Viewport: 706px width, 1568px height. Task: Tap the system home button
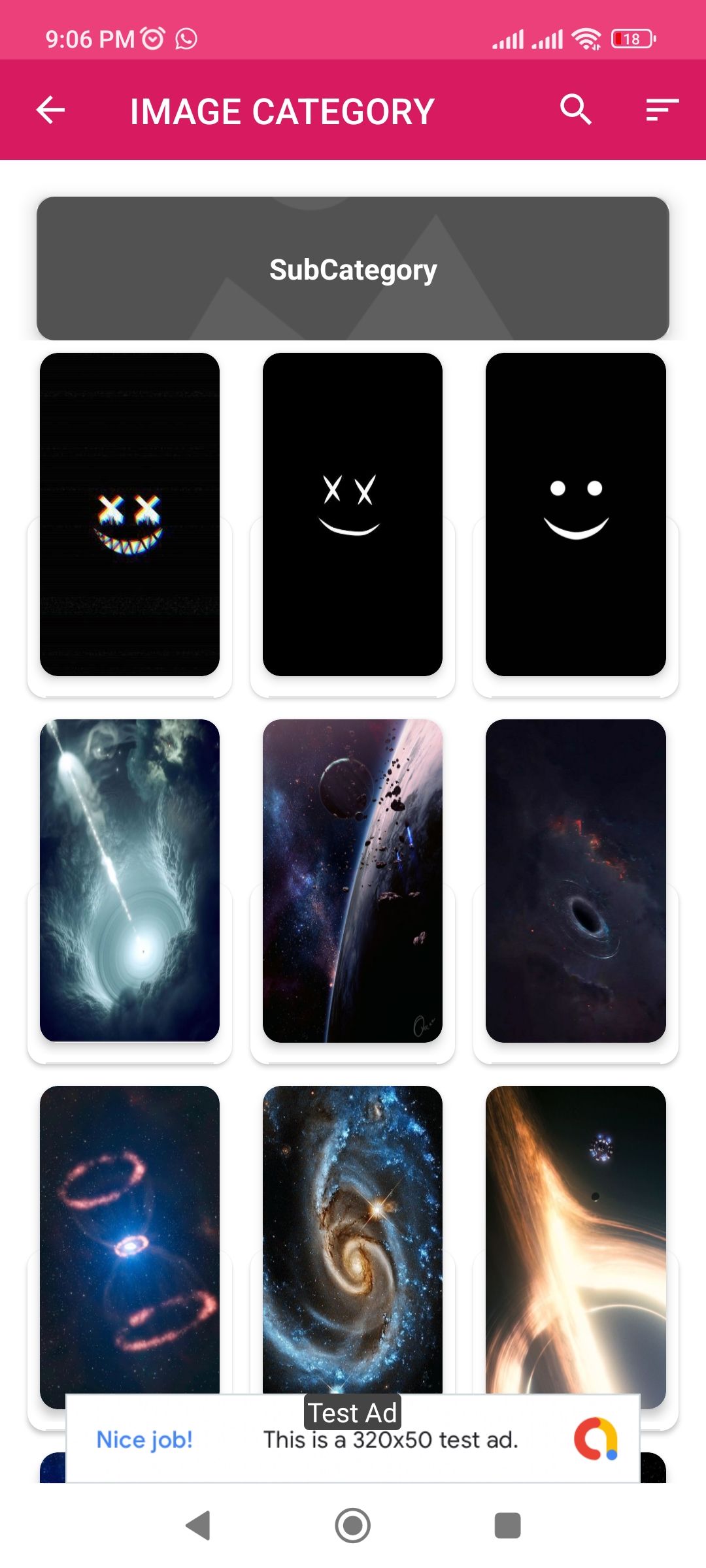[352, 1526]
